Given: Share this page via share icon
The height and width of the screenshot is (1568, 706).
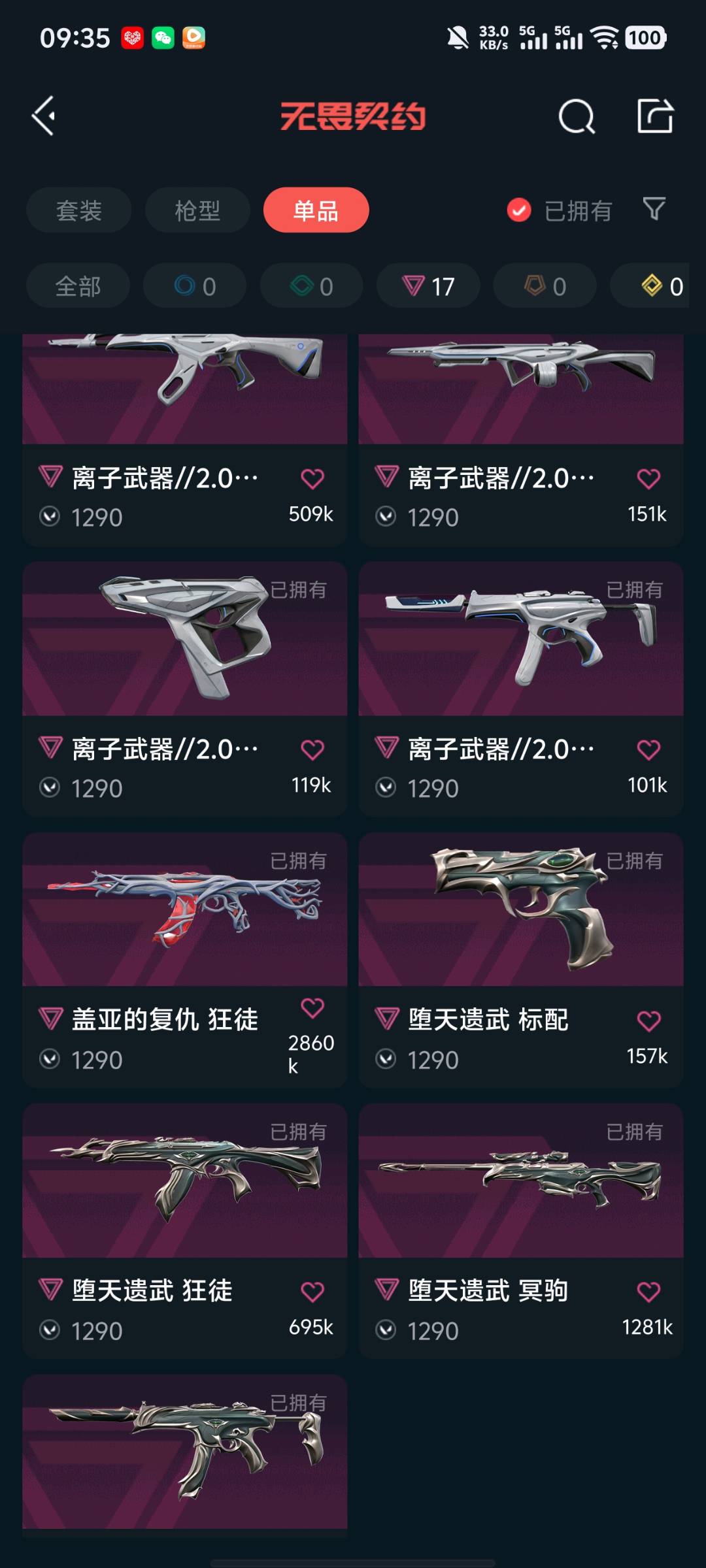Looking at the screenshot, I should tap(655, 116).
